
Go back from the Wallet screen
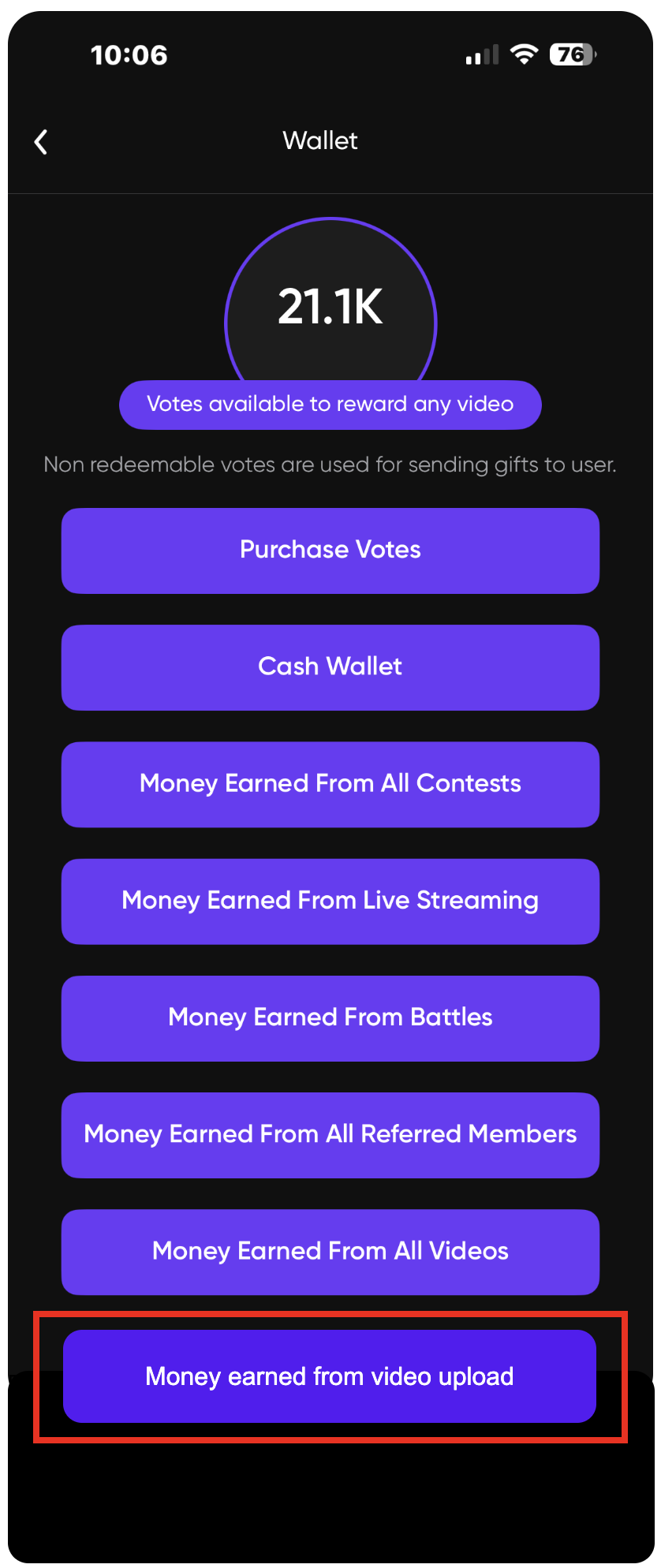pyautogui.click(x=41, y=142)
